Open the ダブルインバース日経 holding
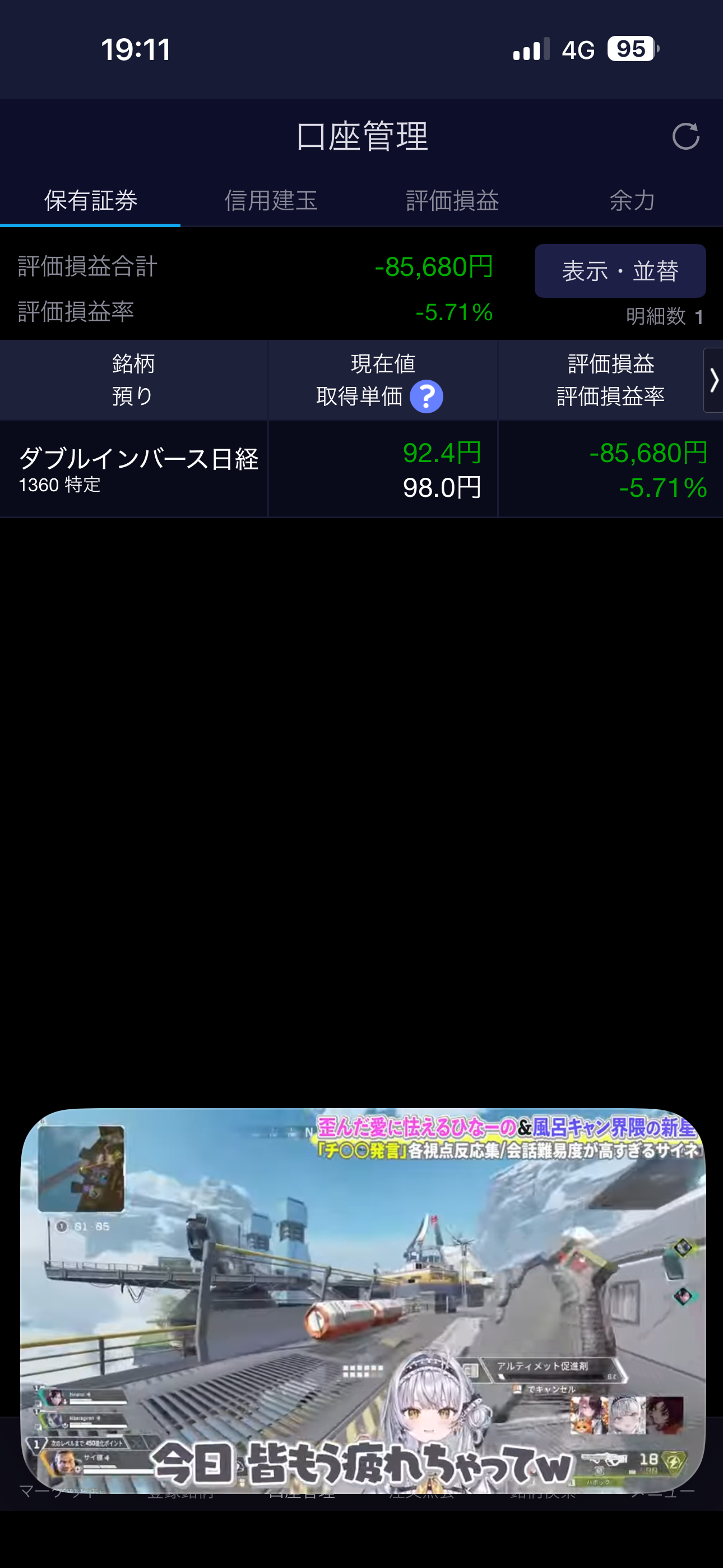The height and width of the screenshot is (1568, 723). pyautogui.click(x=361, y=469)
